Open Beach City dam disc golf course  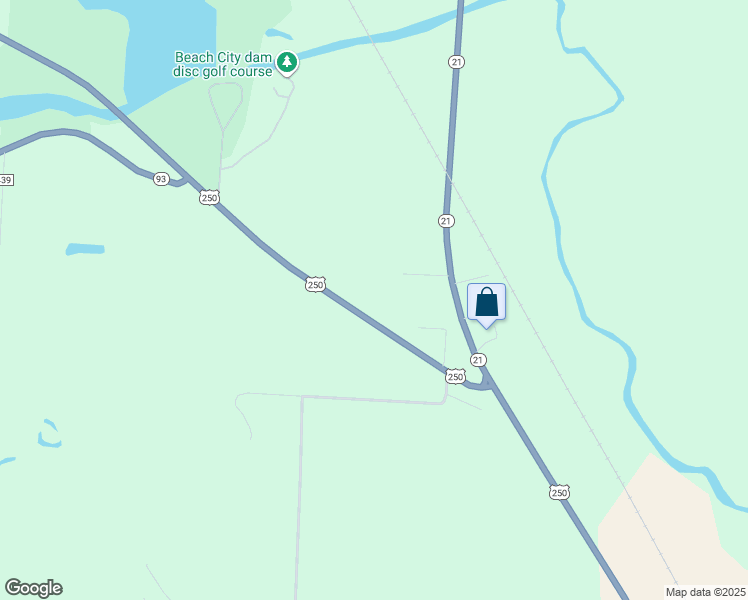click(x=287, y=63)
